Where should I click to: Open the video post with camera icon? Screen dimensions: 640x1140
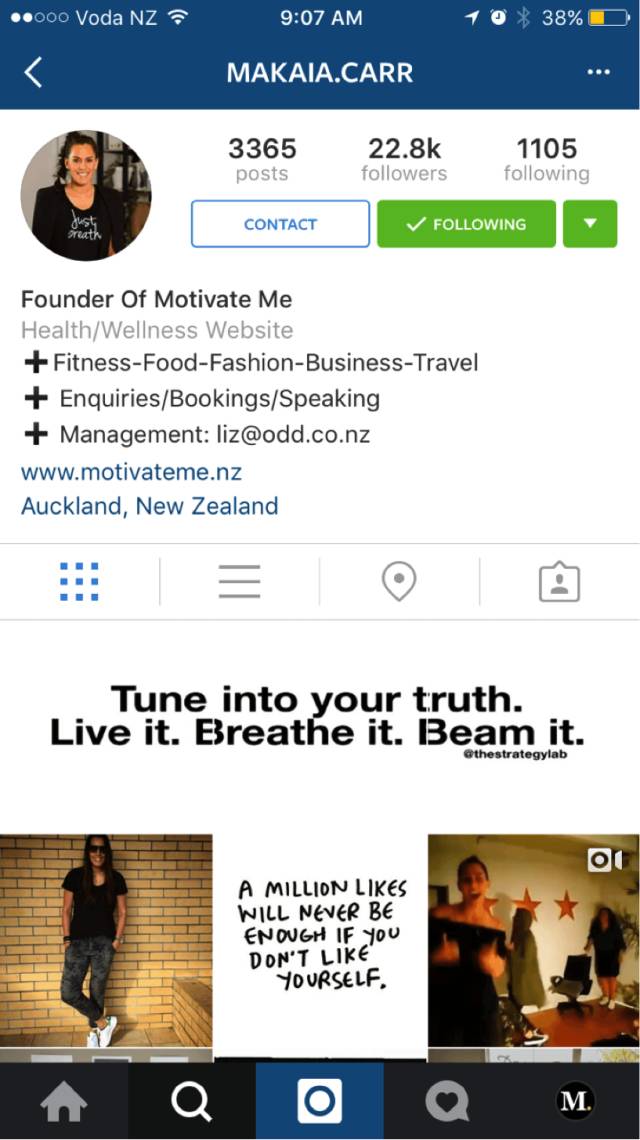coord(533,940)
